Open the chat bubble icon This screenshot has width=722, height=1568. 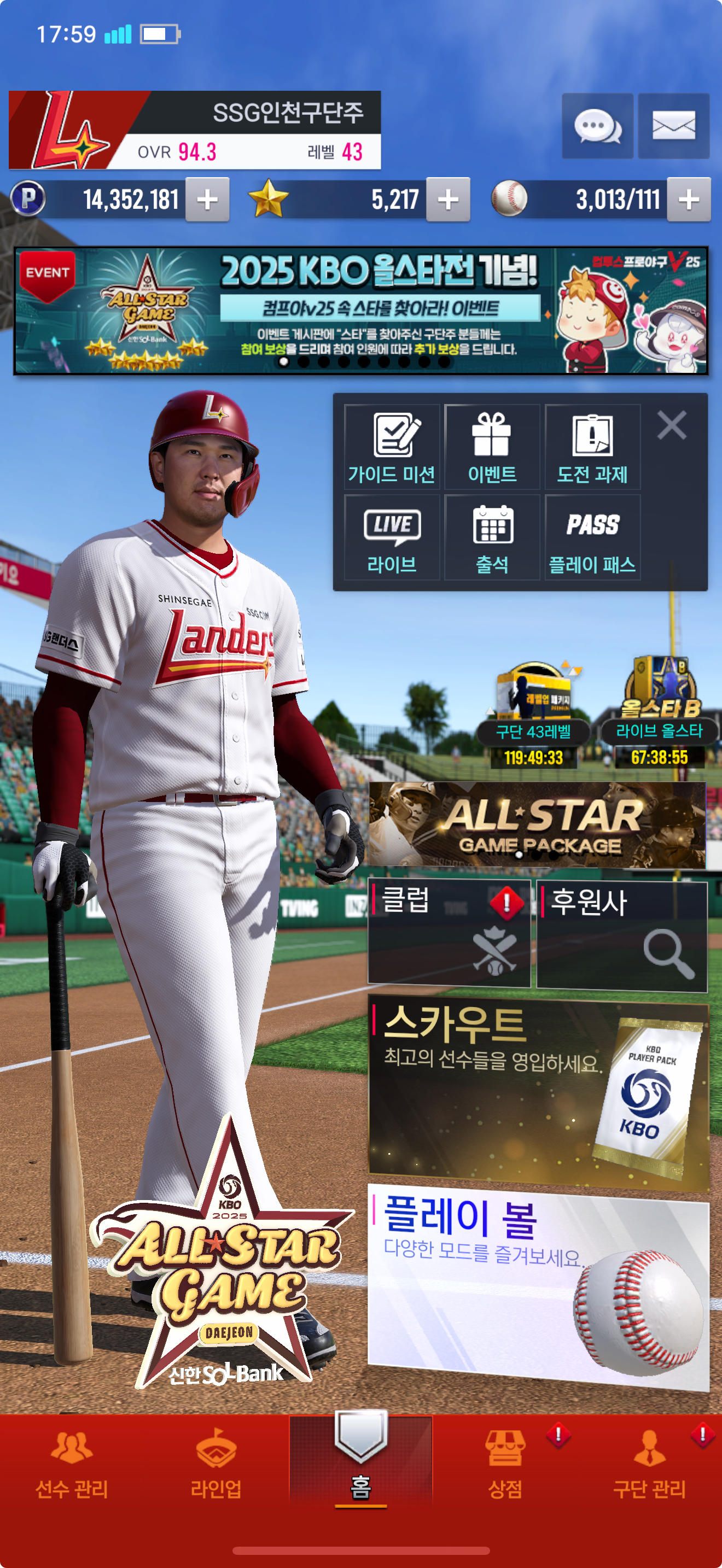[x=597, y=126]
